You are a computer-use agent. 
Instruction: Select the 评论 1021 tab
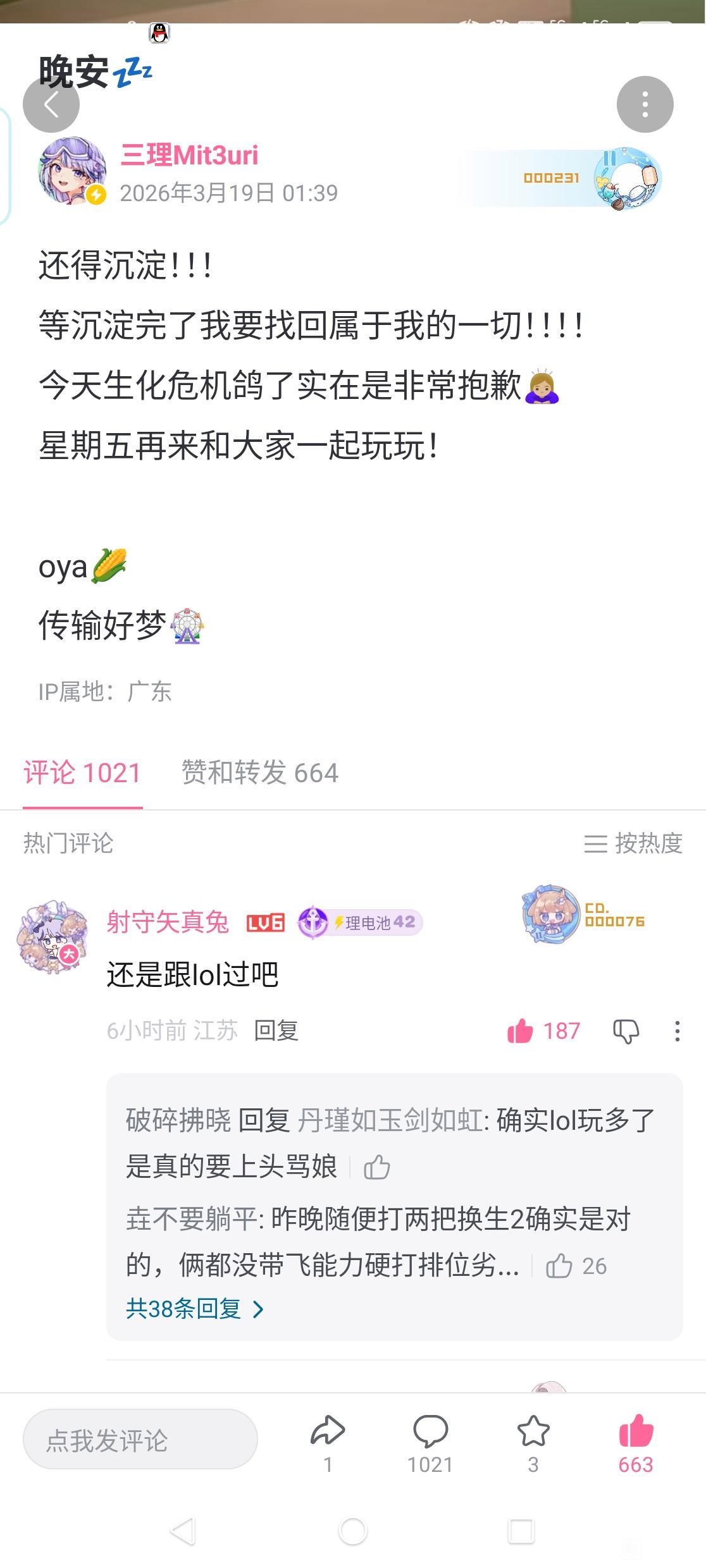point(82,773)
